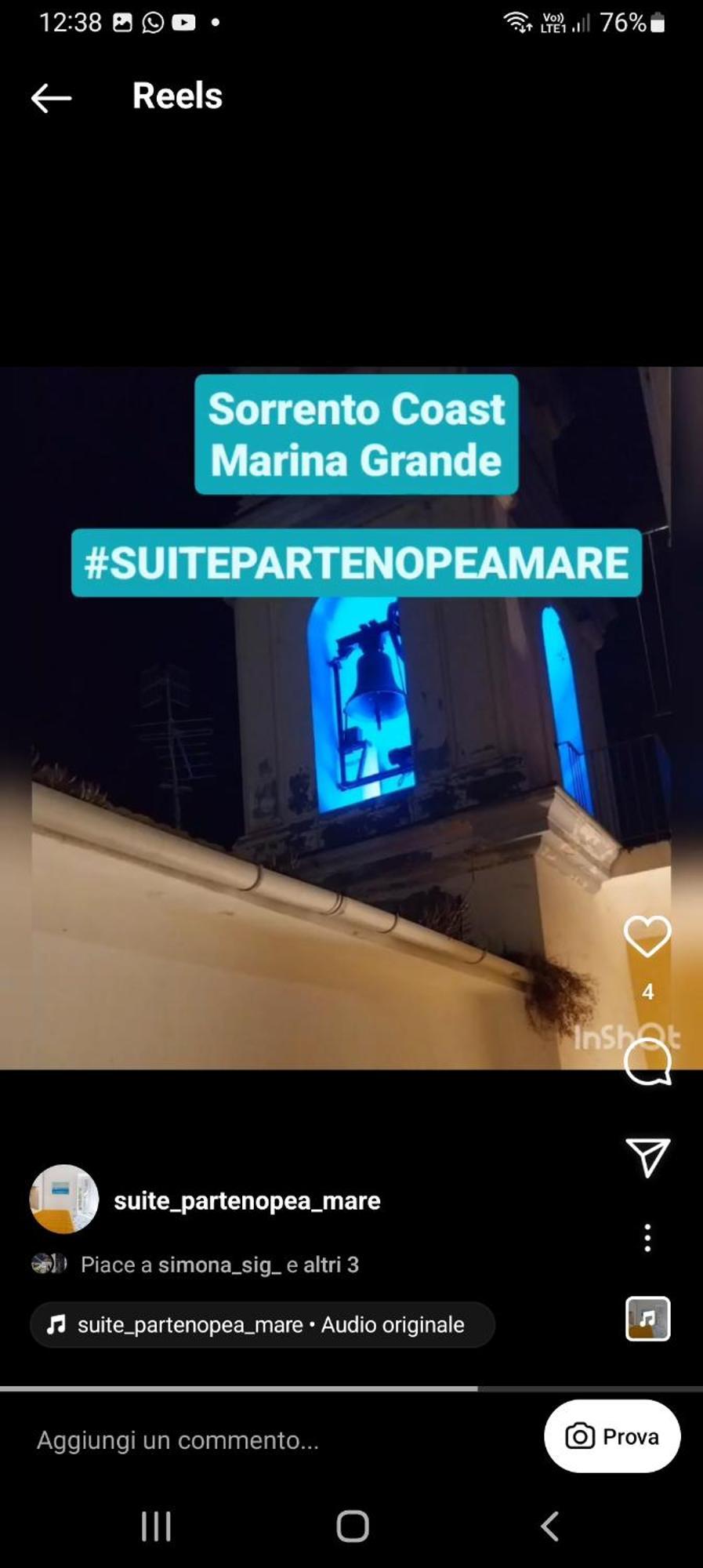Image resolution: width=703 pixels, height=1568 pixels.
Task: Open the system recent apps view
Action: click(x=156, y=1526)
